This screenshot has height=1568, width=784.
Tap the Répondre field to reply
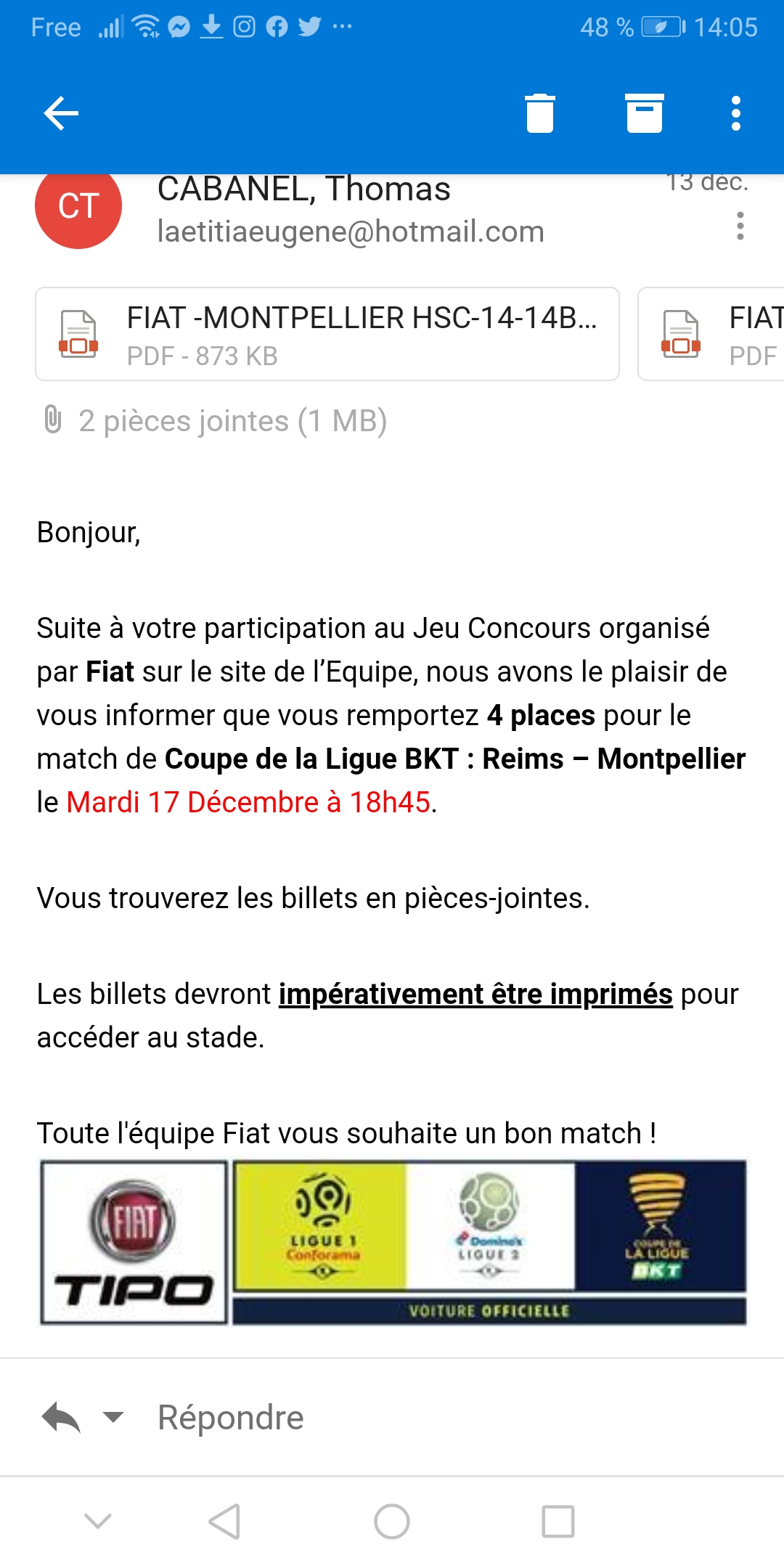point(231,1417)
